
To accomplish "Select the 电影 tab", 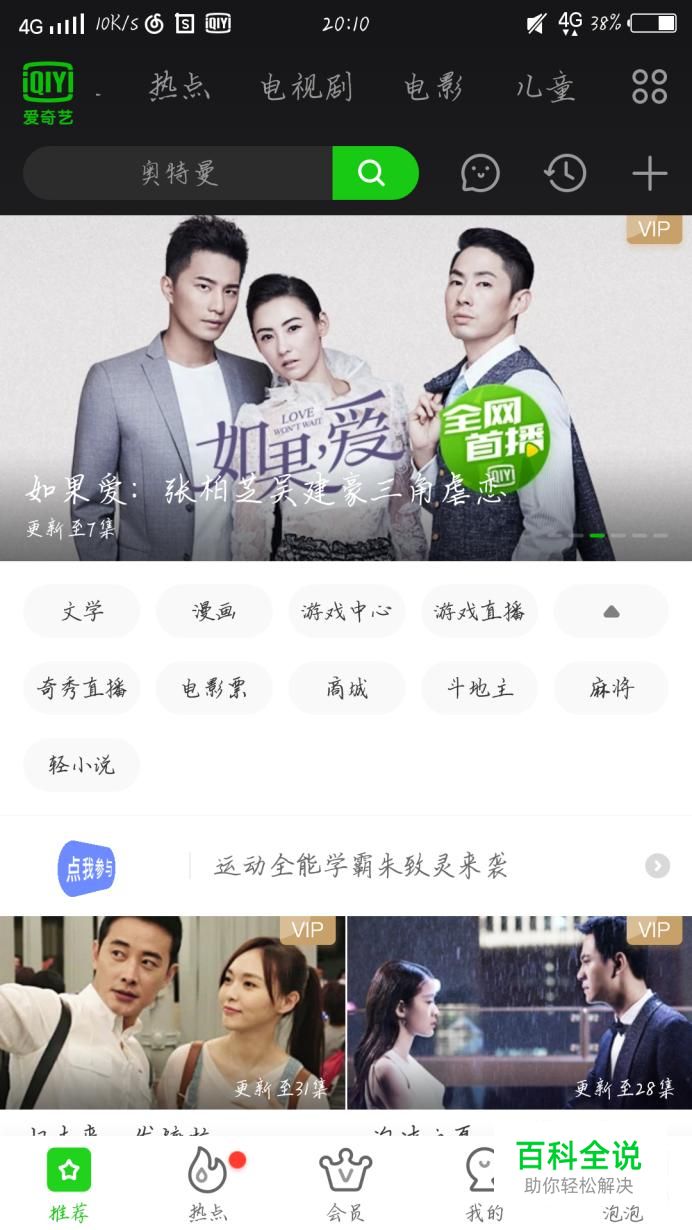I will pos(433,87).
